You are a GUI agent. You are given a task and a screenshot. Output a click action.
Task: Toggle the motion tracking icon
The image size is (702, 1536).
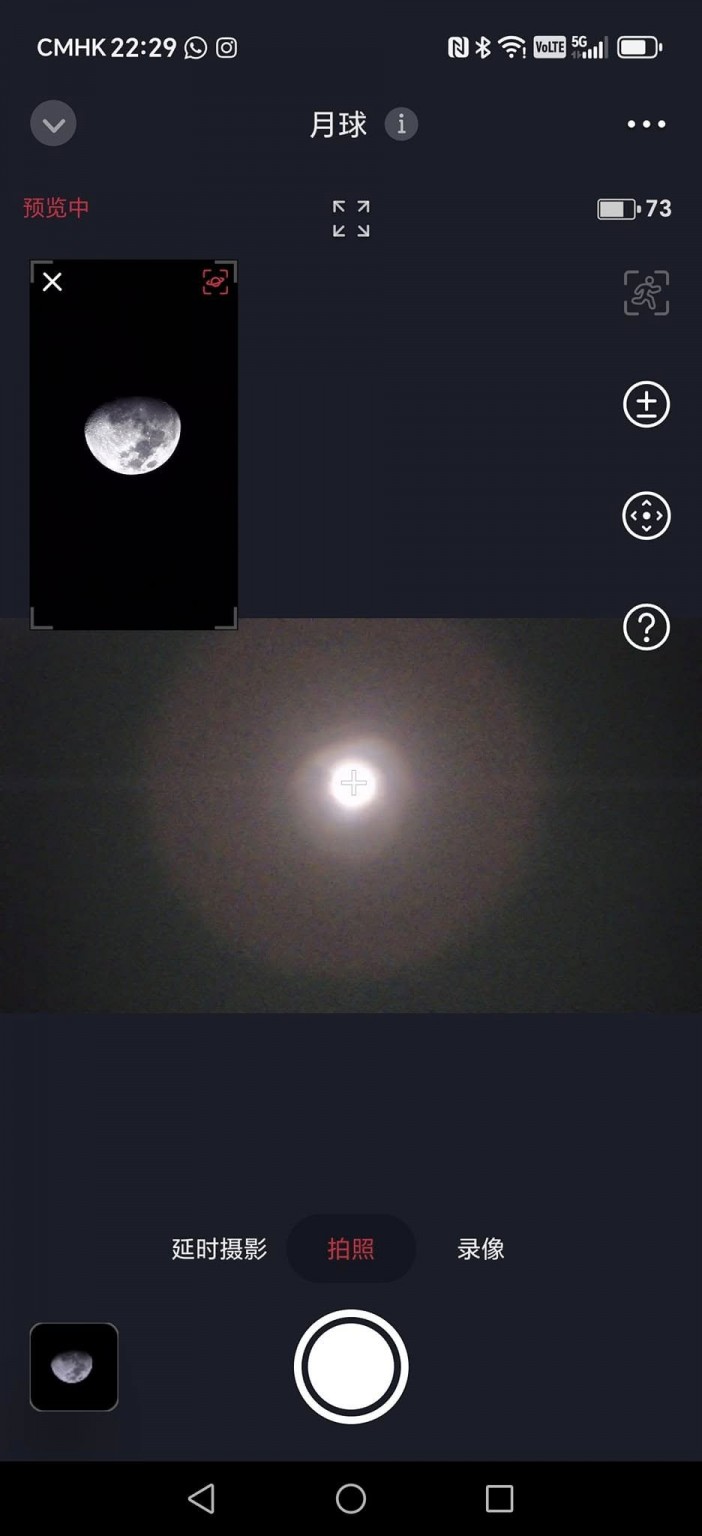point(646,293)
